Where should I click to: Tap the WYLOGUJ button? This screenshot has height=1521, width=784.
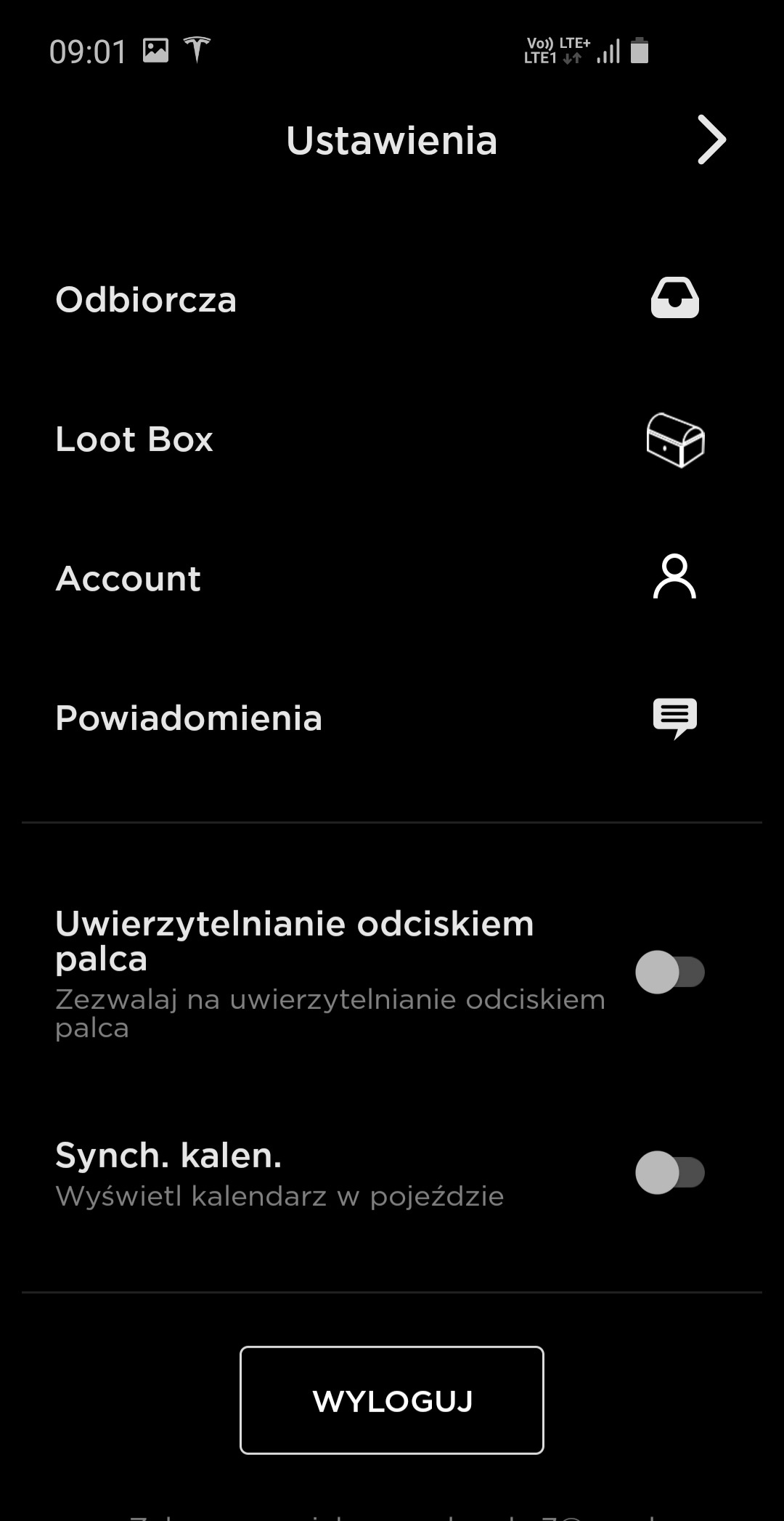pos(392,1400)
